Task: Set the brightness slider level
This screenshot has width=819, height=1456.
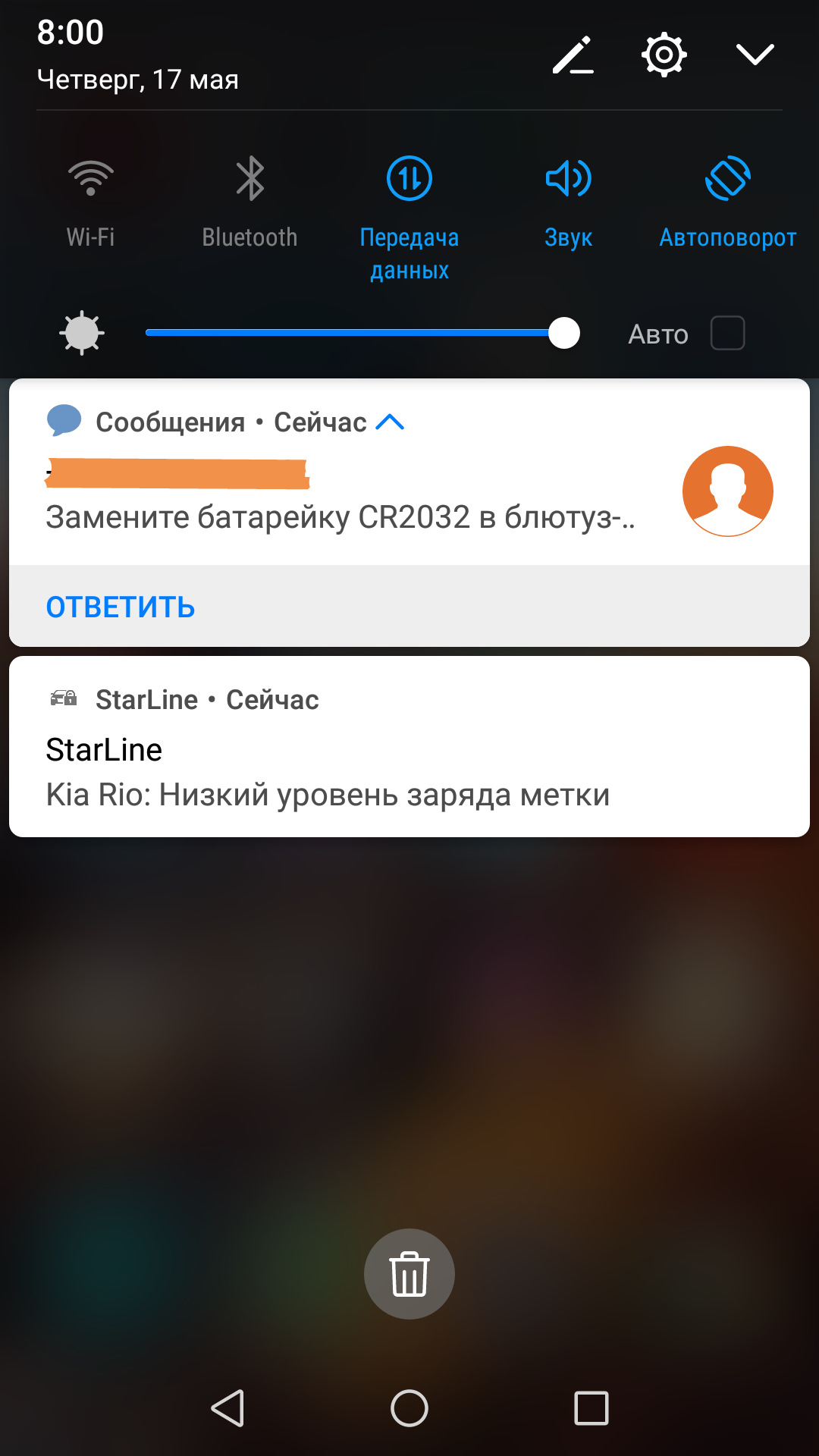Action: (564, 334)
